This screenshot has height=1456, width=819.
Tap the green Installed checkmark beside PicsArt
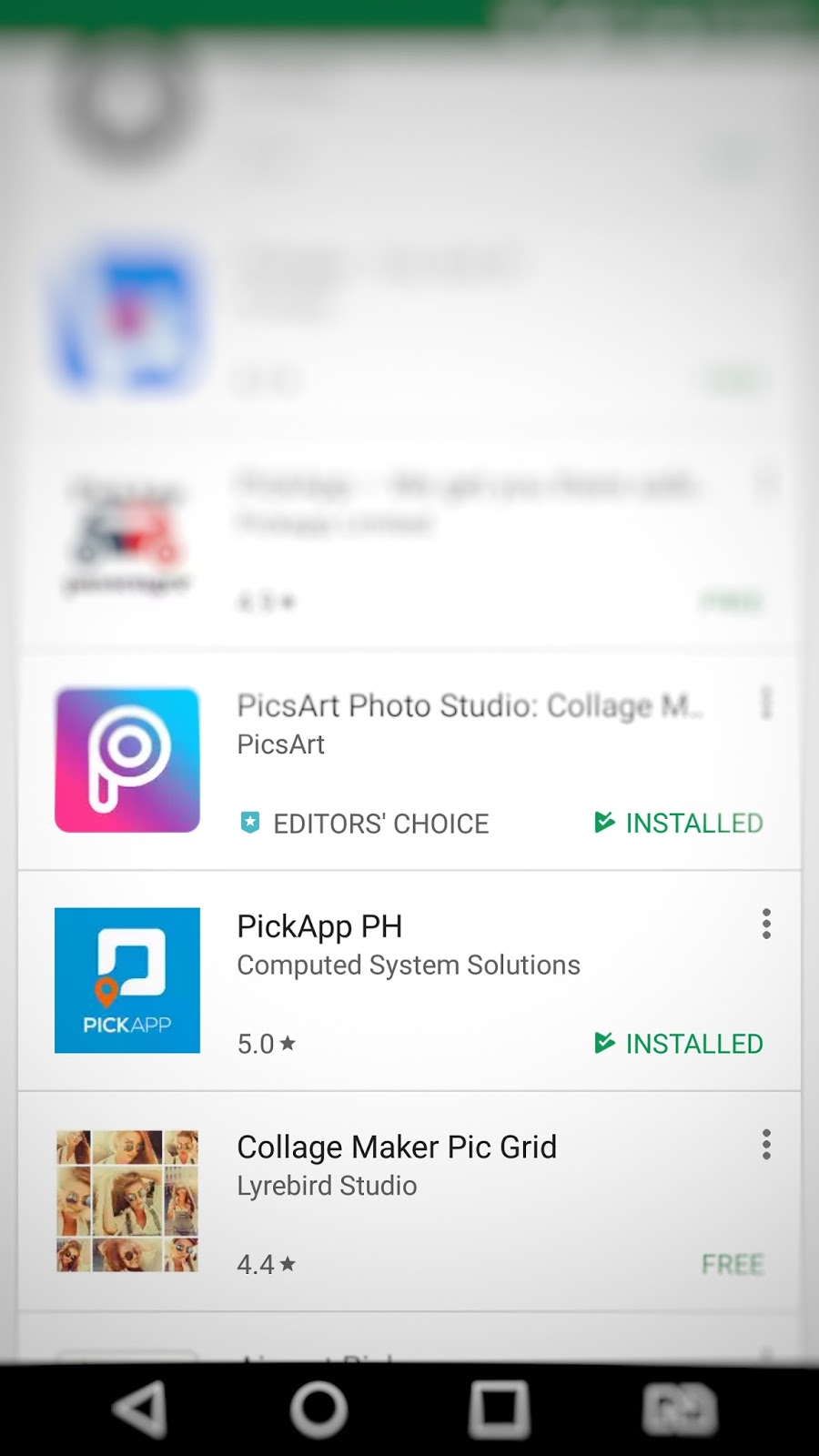603,821
